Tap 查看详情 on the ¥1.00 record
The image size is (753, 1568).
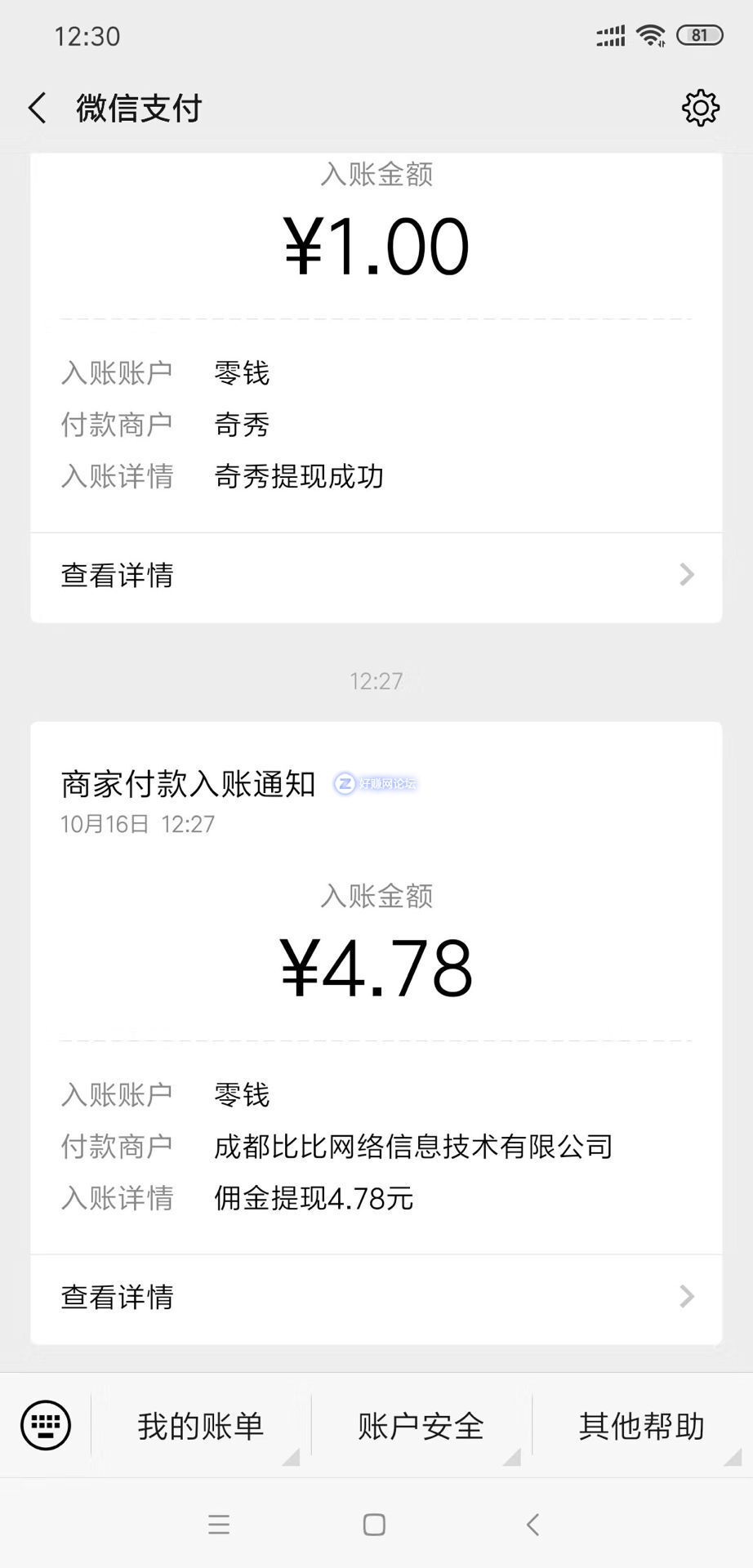[x=117, y=576]
